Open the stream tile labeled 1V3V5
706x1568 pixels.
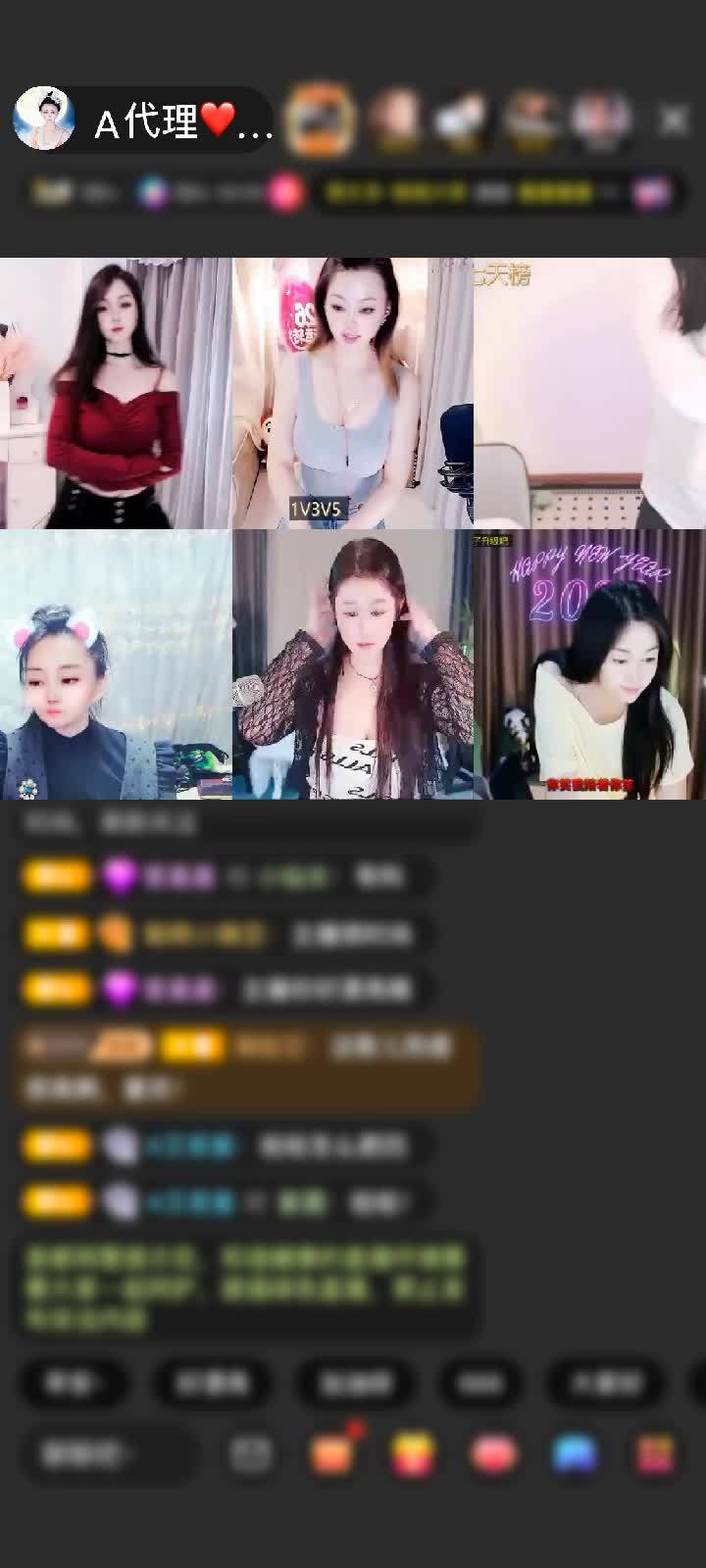click(353, 393)
